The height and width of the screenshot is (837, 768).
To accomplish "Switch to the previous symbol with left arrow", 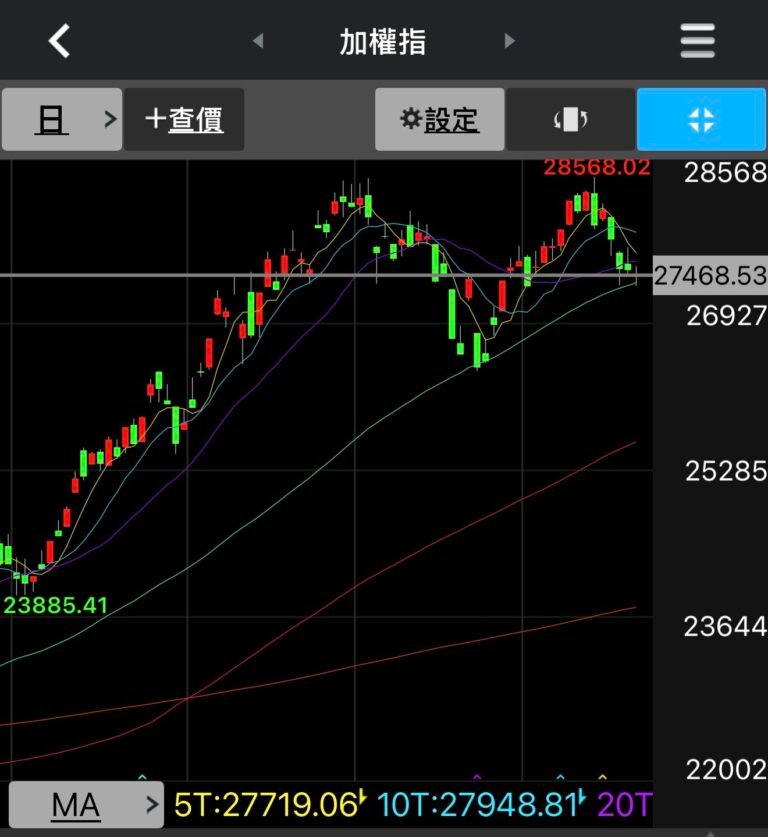I will [x=258, y=41].
